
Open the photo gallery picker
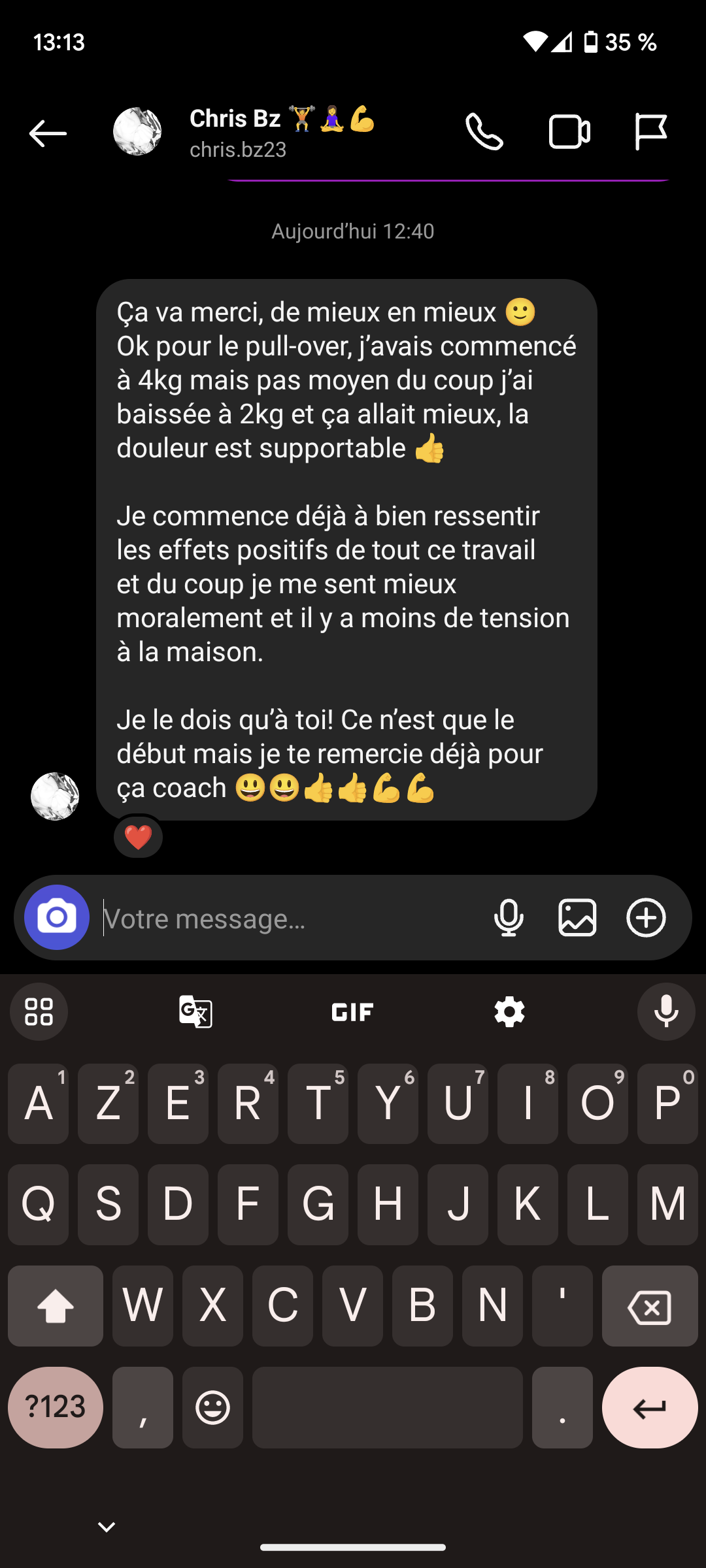tap(577, 918)
